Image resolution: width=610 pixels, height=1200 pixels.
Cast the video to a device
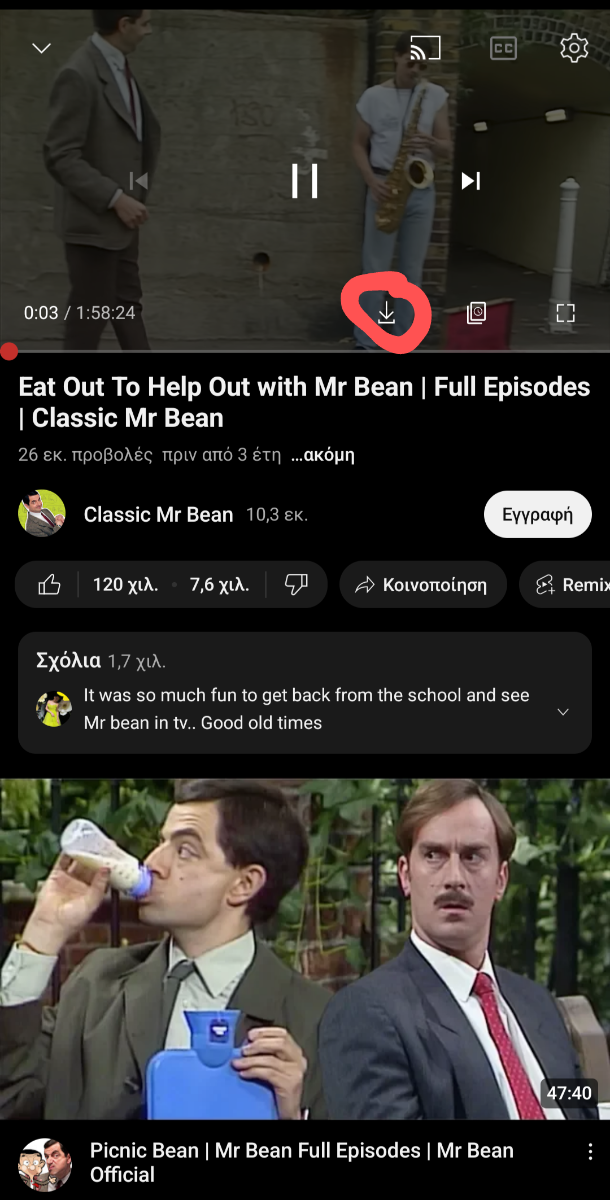coord(425,47)
